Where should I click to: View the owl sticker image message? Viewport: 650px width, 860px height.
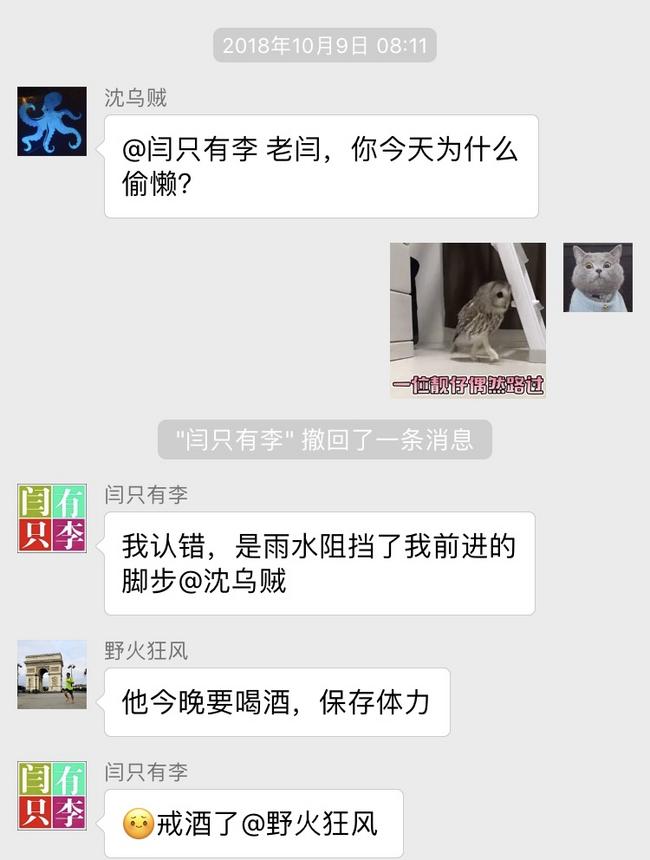click(x=468, y=320)
